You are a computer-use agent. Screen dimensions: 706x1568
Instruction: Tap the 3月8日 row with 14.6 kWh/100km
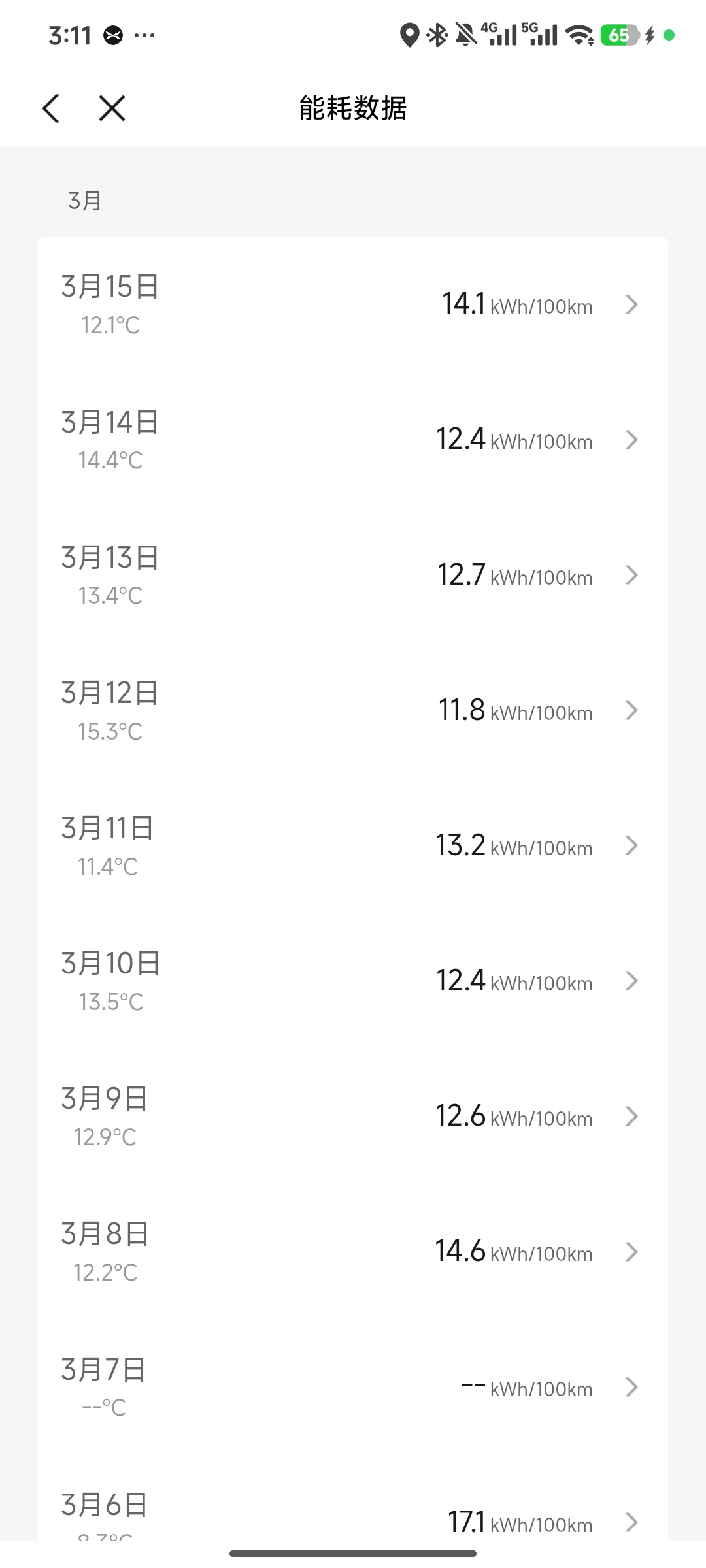click(x=353, y=1252)
